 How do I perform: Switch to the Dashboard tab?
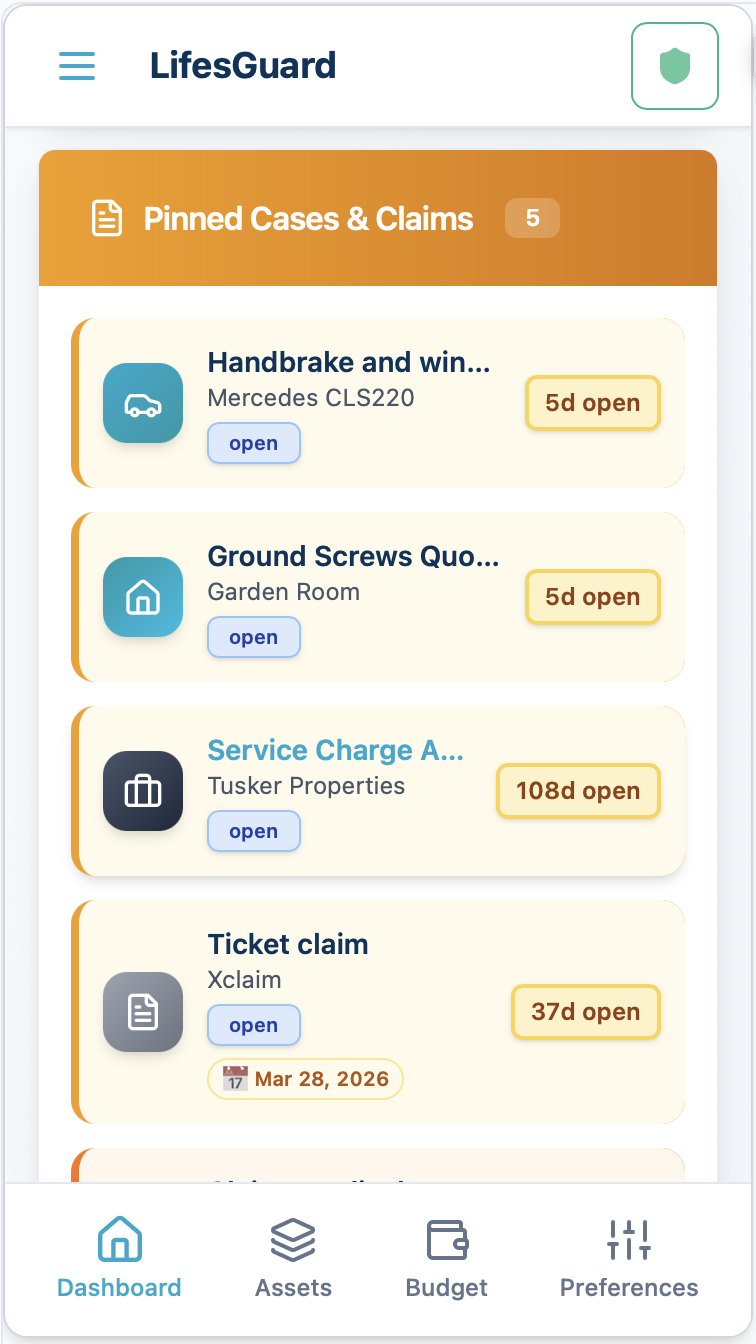point(119,1257)
